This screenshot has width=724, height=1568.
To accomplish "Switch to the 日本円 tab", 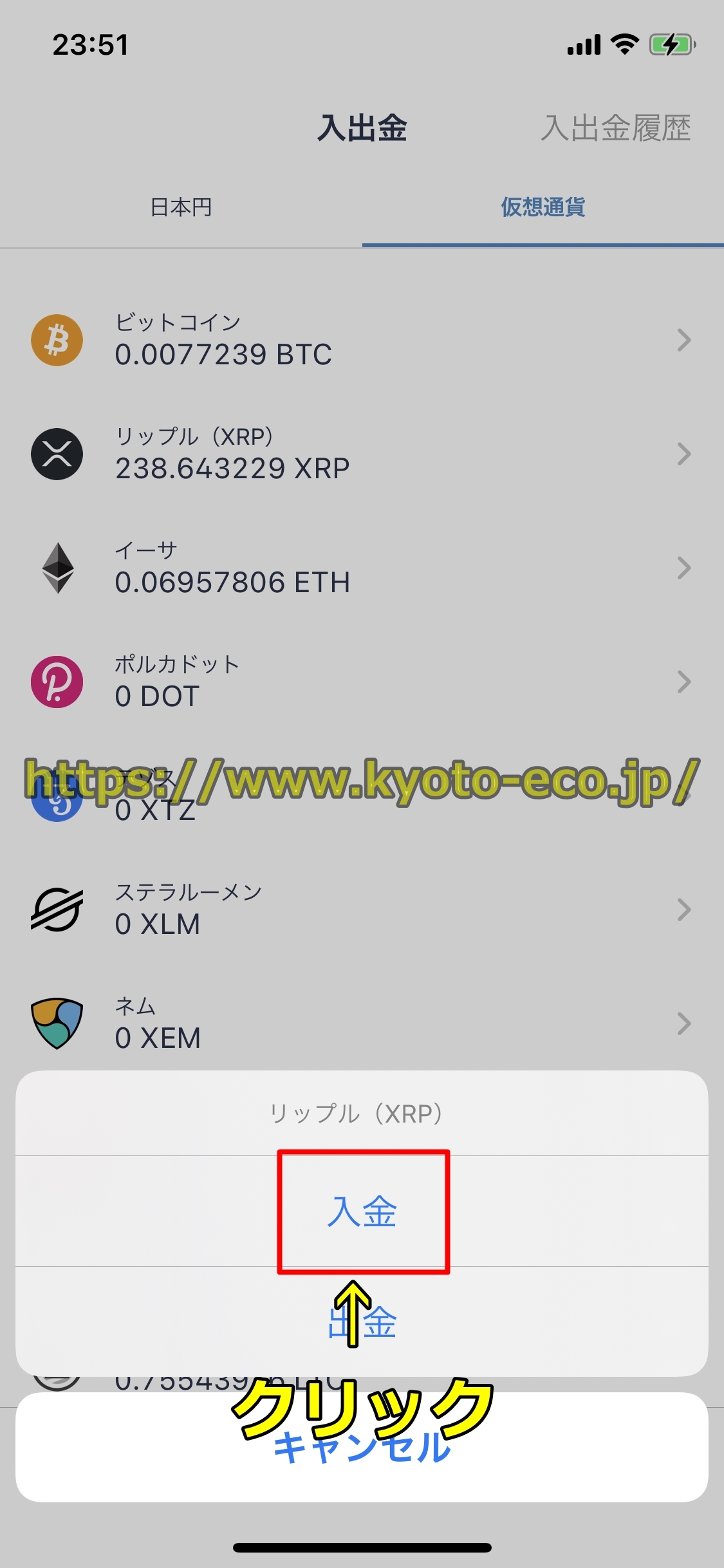I will pos(181,207).
